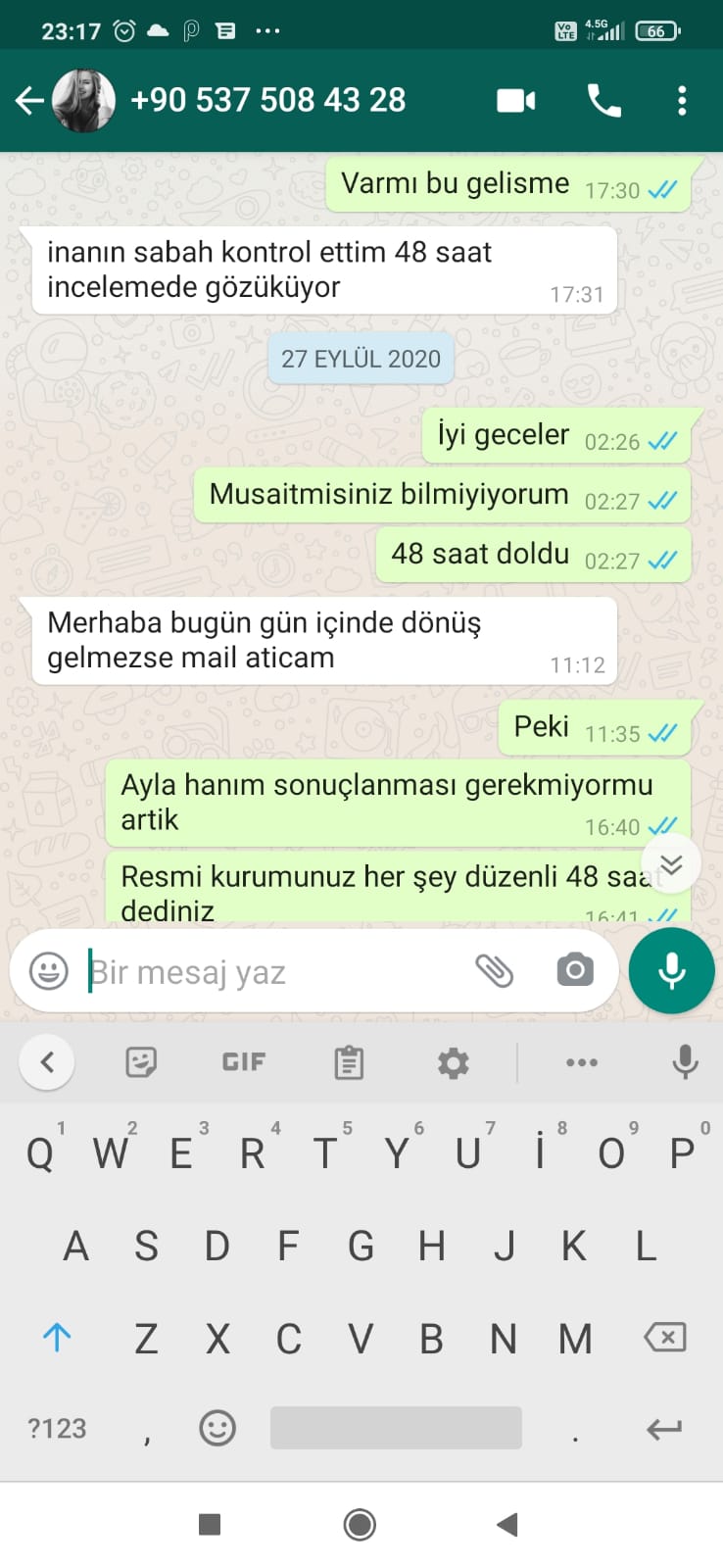
Task: Open the keyboard GIF panel
Action: coord(244,1062)
